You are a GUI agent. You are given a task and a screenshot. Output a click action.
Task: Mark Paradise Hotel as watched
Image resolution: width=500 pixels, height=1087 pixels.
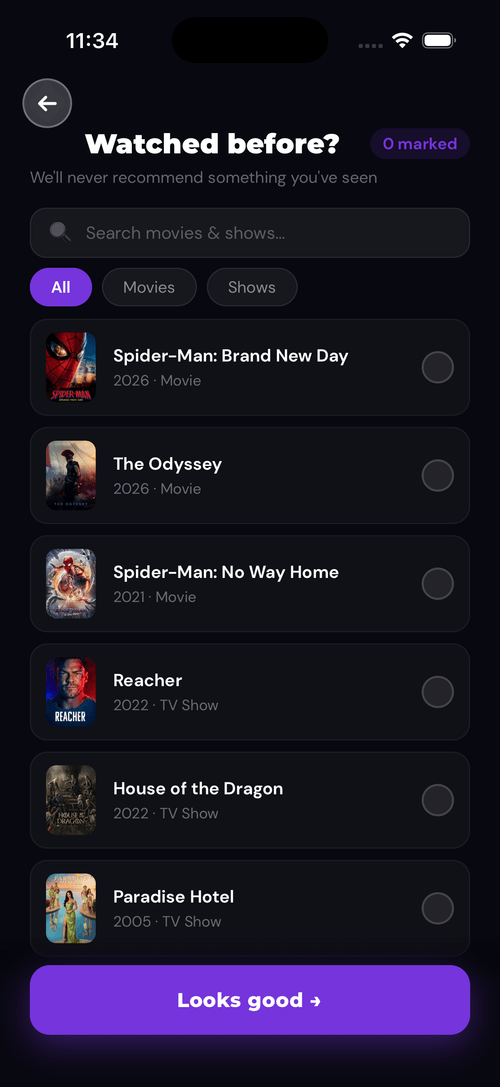(438, 908)
